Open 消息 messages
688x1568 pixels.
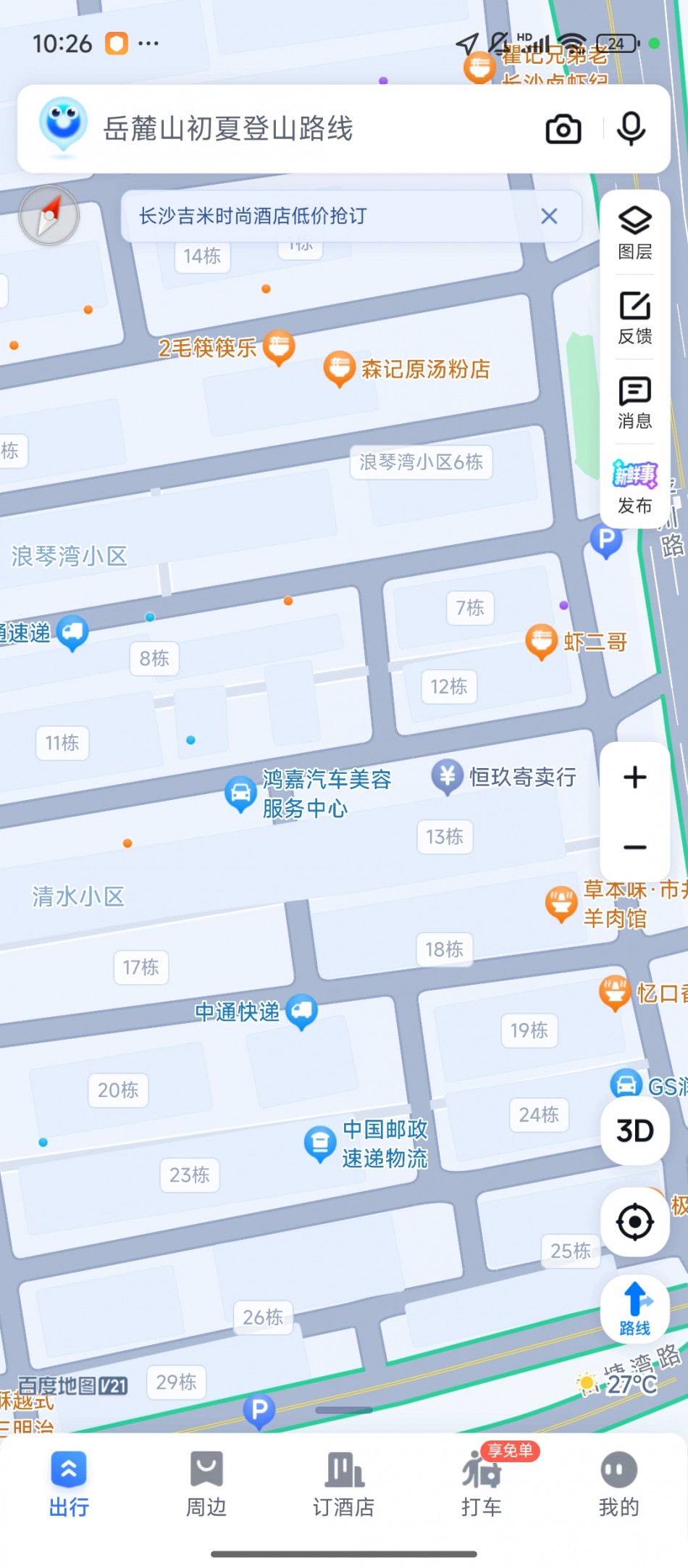634,402
